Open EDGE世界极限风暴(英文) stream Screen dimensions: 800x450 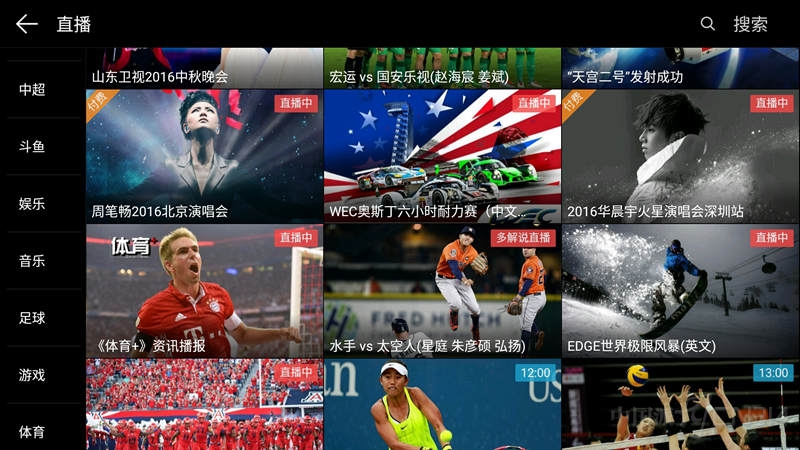click(x=680, y=290)
